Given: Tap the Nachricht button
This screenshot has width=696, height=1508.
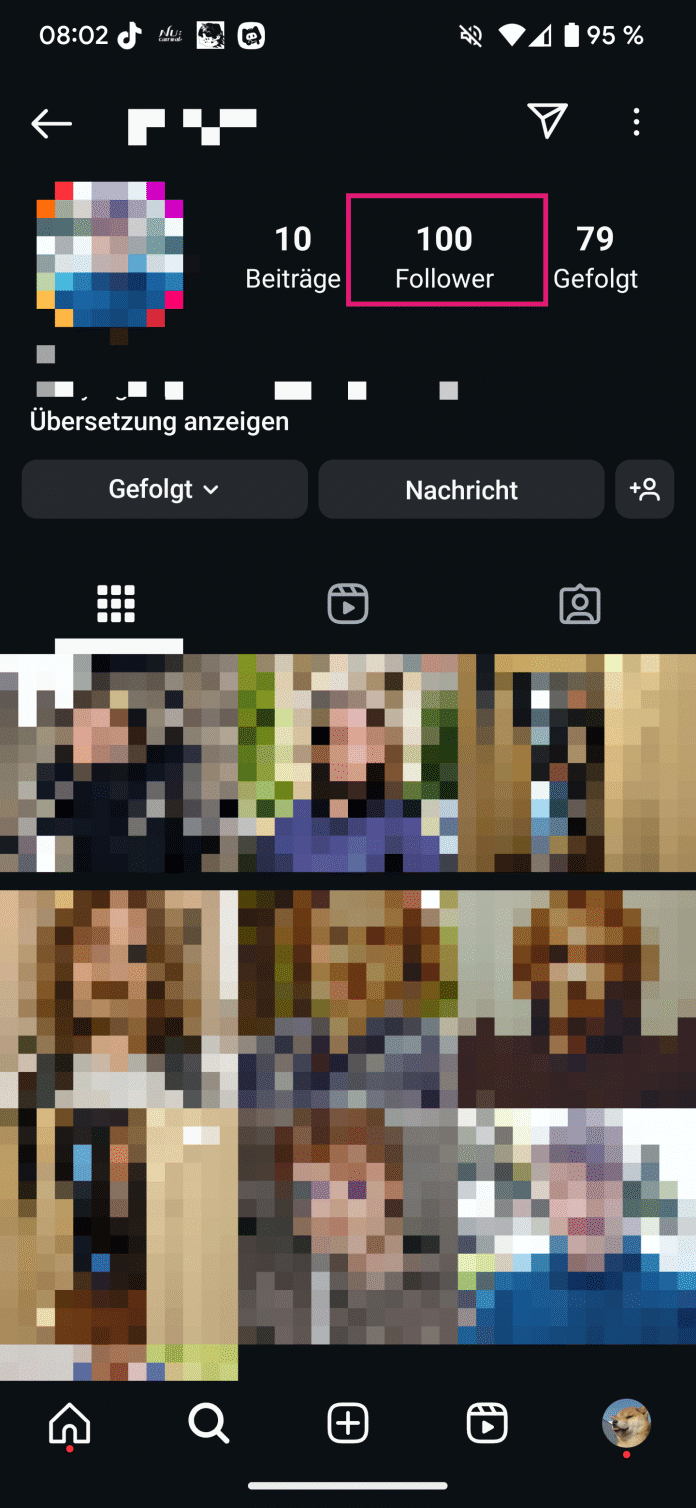Looking at the screenshot, I should [461, 489].
